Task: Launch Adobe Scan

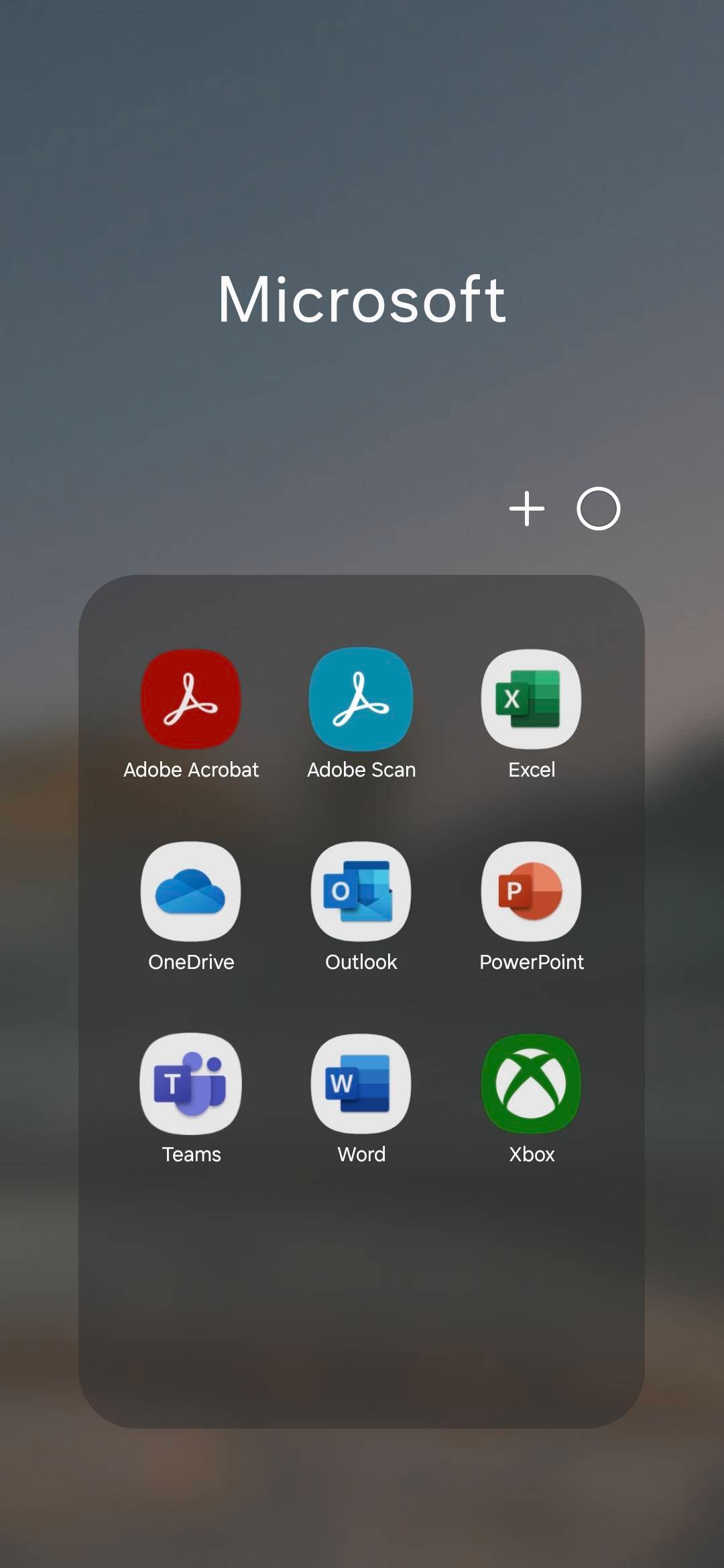Action: (x=361, y=699)
